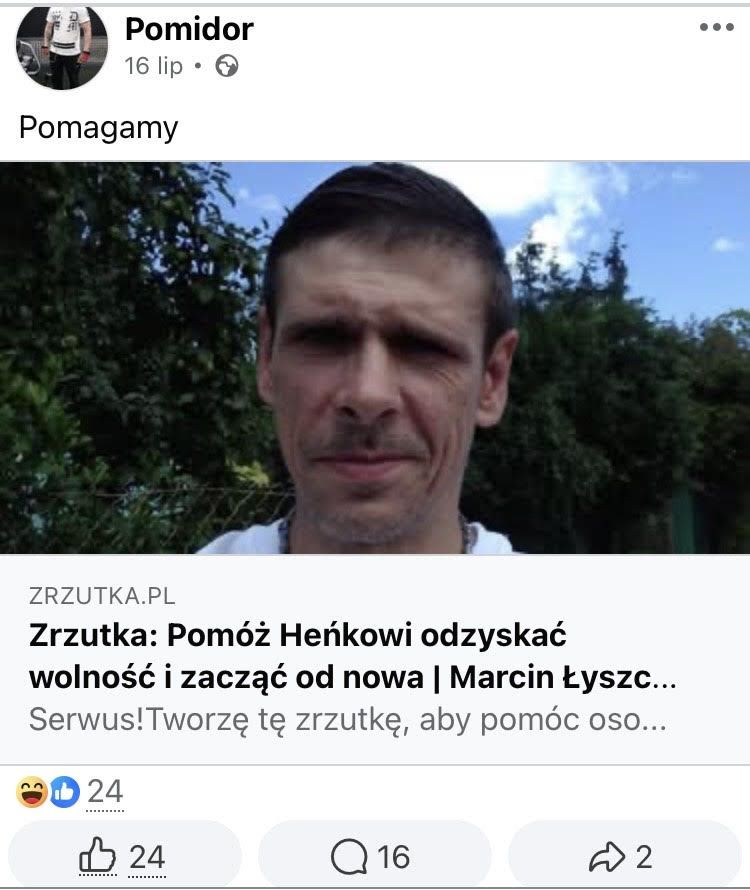The width and height of the screenshot is (750, 890).
Task: Open Pomidor's profile picture
Action: (62, 47)
